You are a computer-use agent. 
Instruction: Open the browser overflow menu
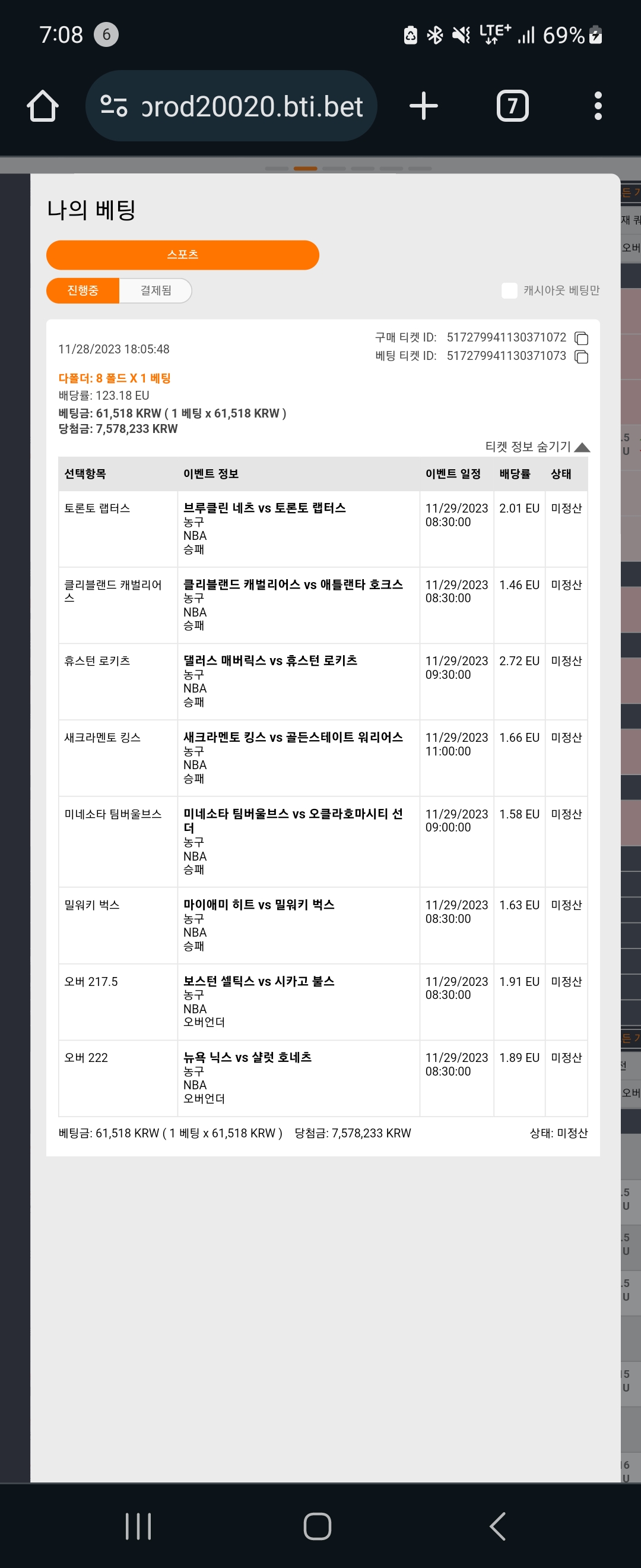point(598,106)
